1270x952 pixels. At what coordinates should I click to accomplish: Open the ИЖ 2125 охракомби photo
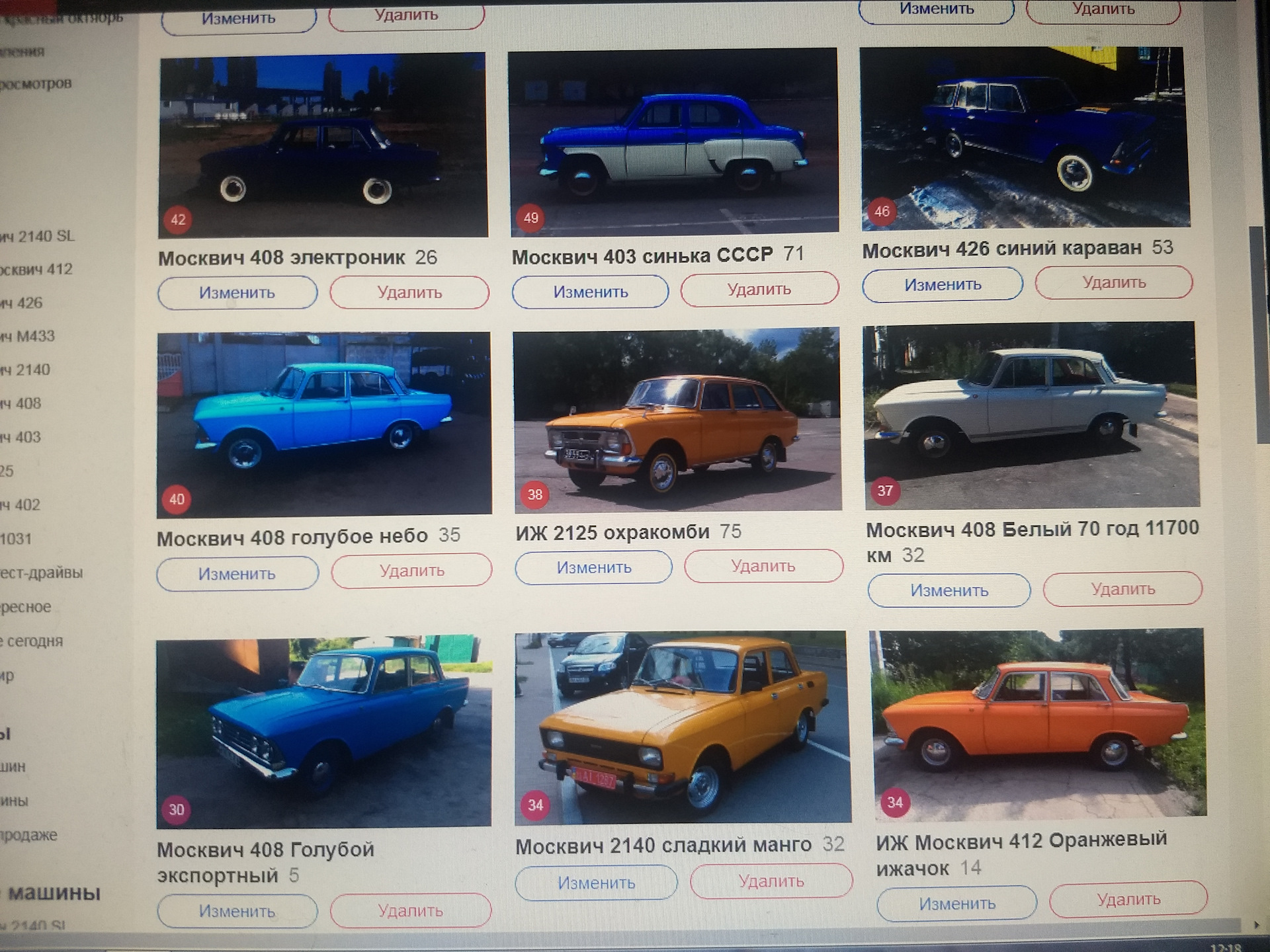point(677,420)
